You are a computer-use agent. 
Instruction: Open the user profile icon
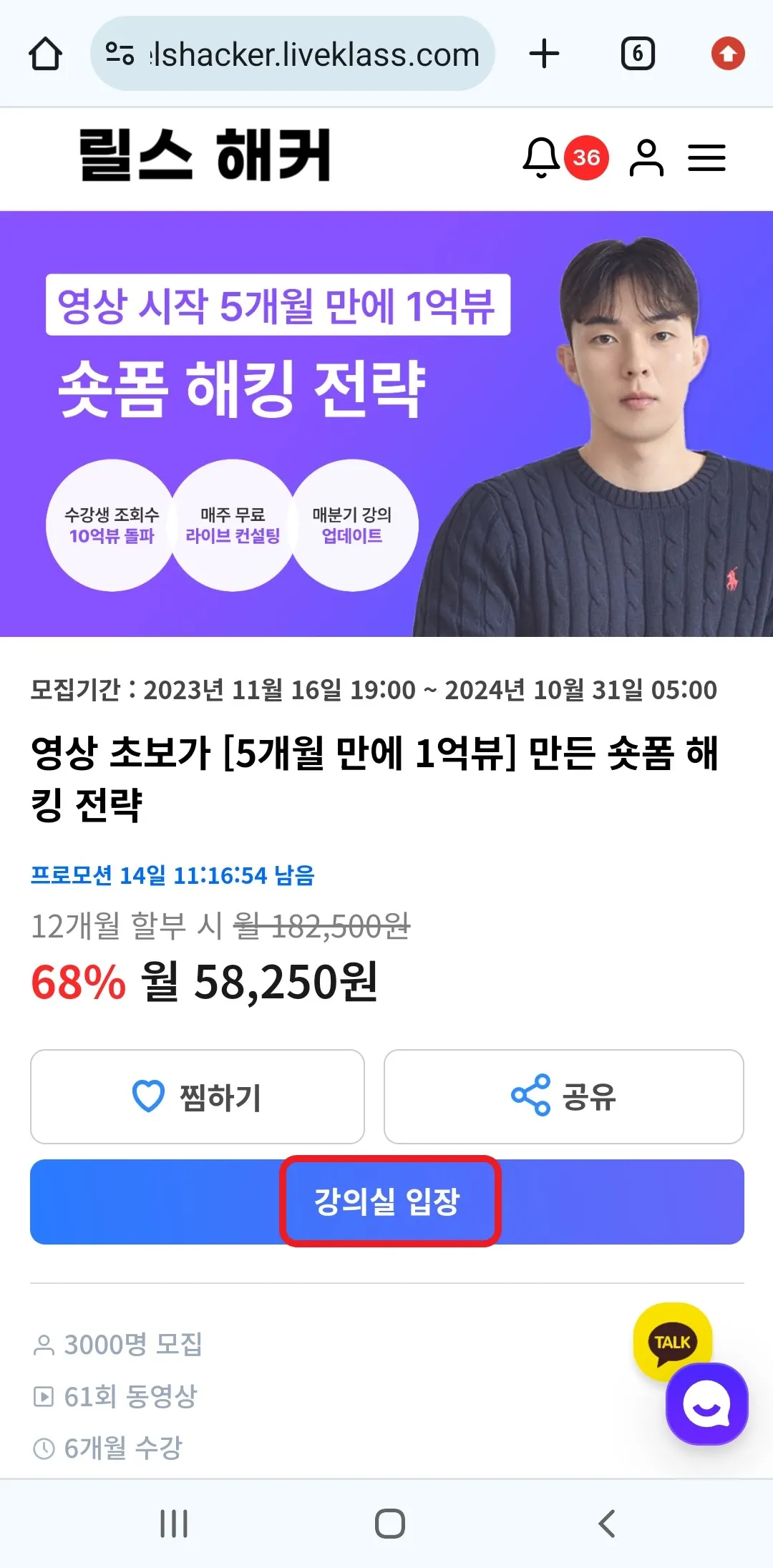click(x=646, y=157)
